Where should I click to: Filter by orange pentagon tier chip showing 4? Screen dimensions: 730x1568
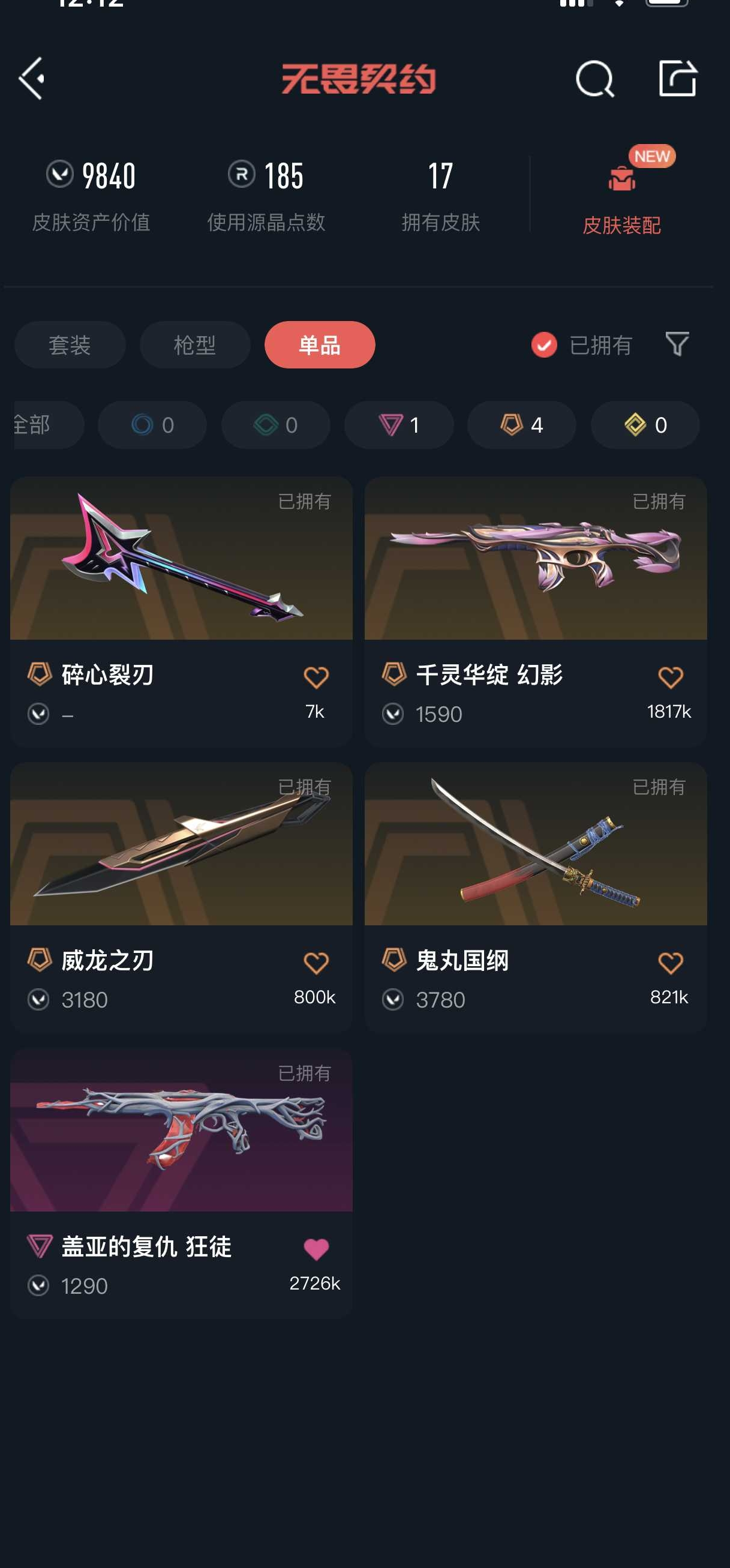click(521, 425)
